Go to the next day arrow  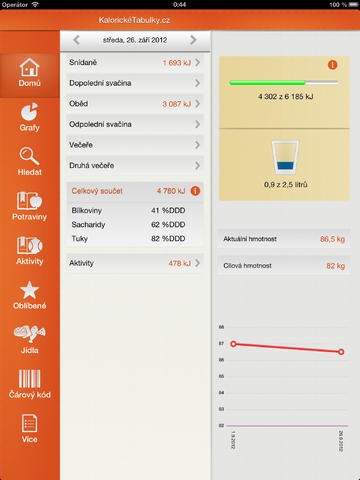[193, 40]
